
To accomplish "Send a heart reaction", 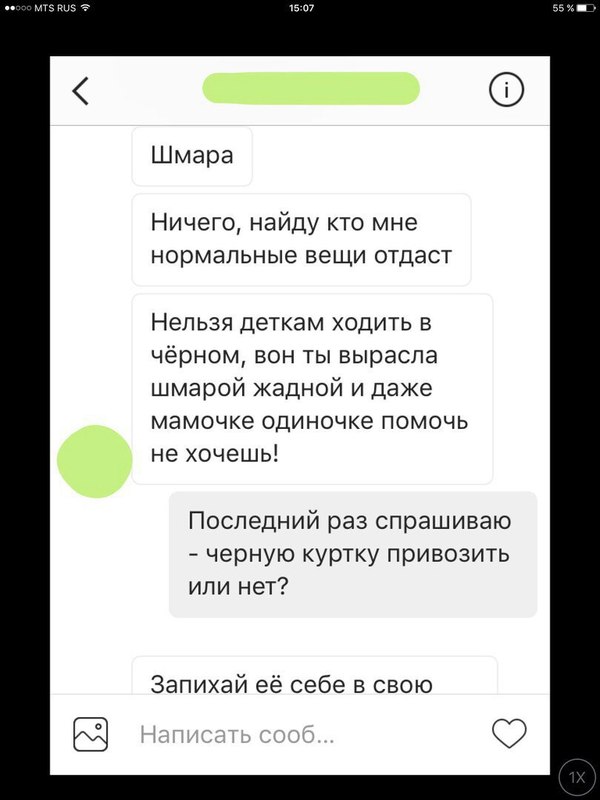I will pos(510,735).
